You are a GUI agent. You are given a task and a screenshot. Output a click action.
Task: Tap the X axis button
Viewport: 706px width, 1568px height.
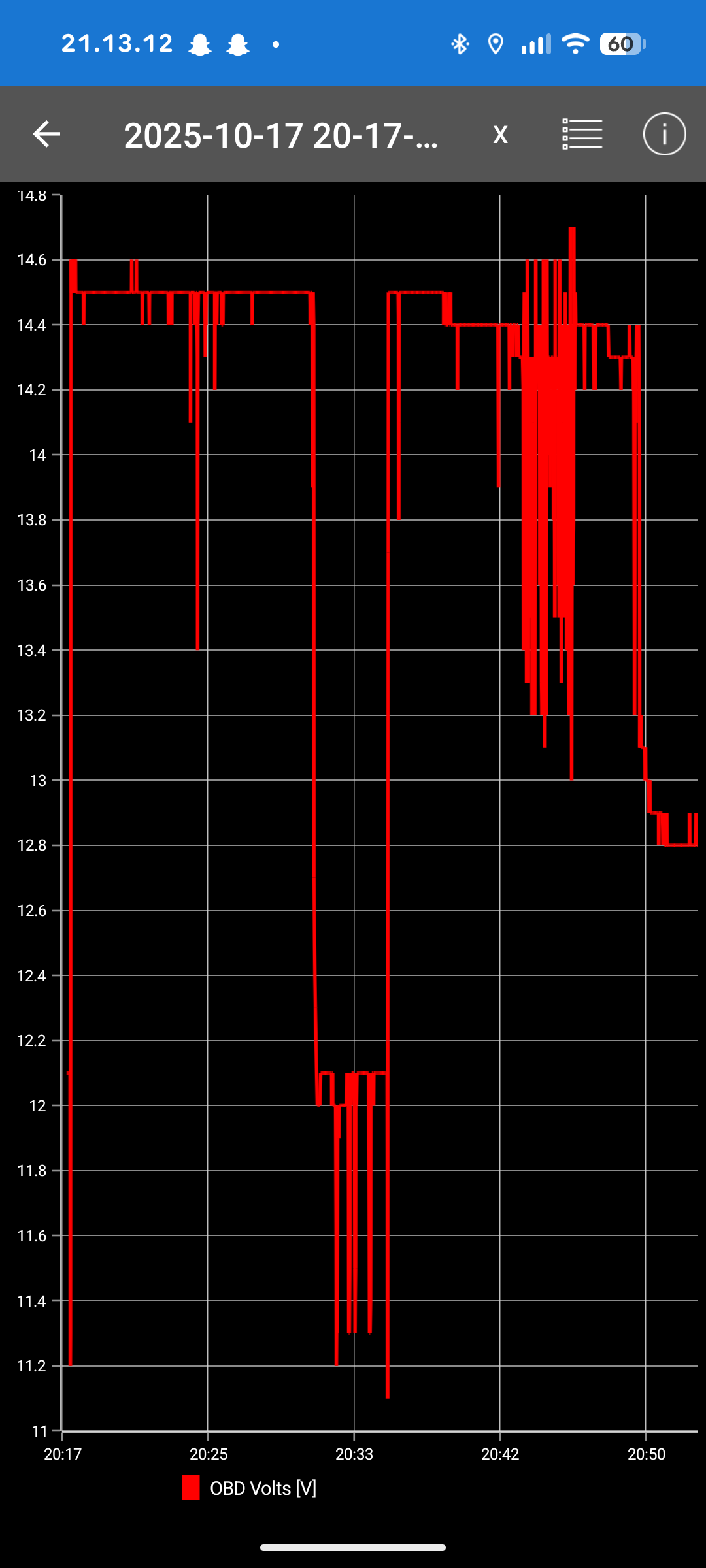500,135
